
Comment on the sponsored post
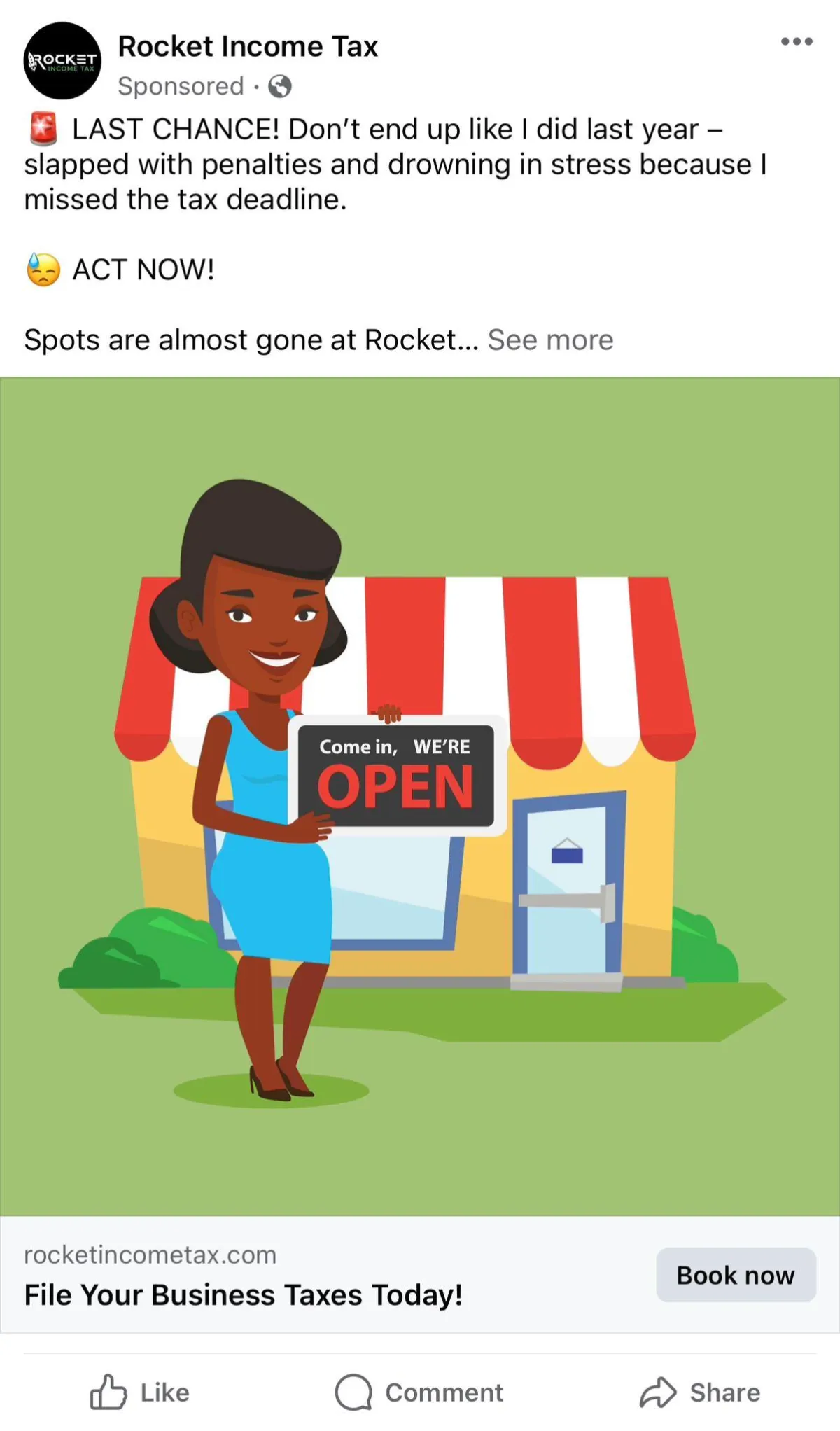419,1392
